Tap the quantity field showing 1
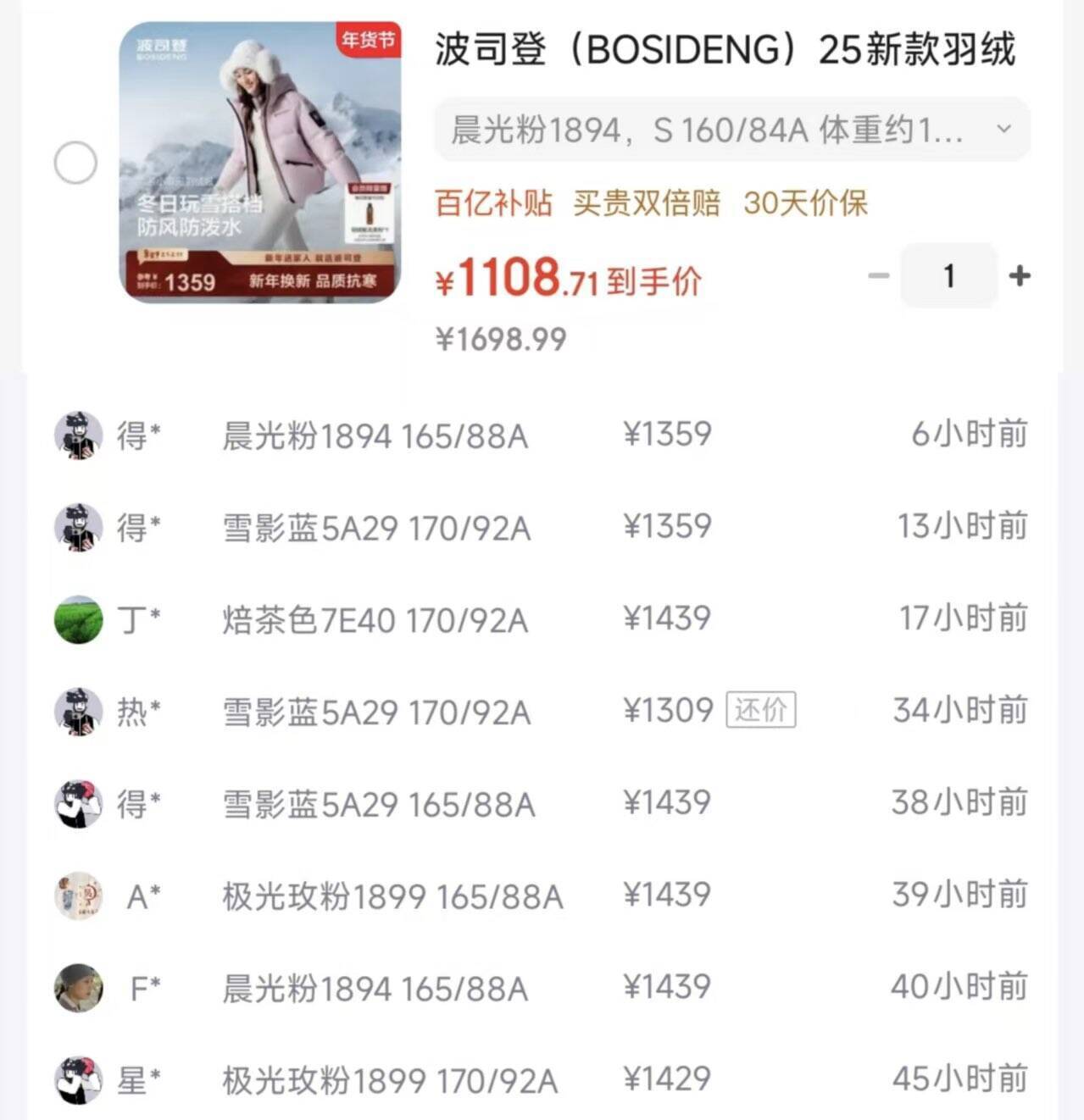 coord(948,275)
